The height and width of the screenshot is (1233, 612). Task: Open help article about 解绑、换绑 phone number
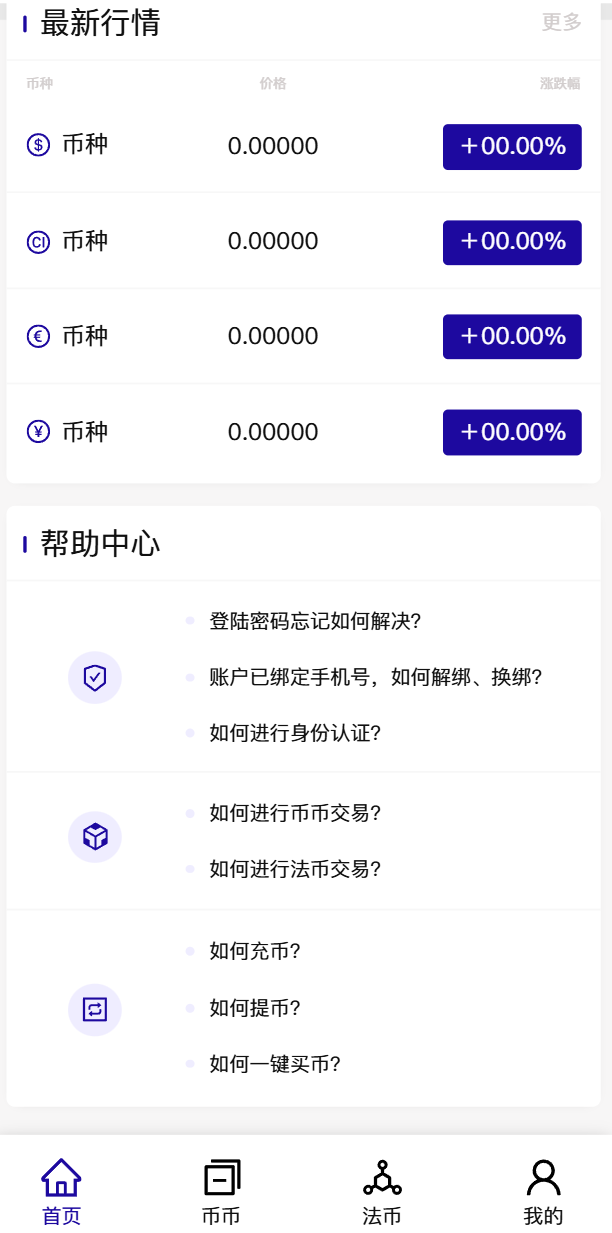pos(375,677)
